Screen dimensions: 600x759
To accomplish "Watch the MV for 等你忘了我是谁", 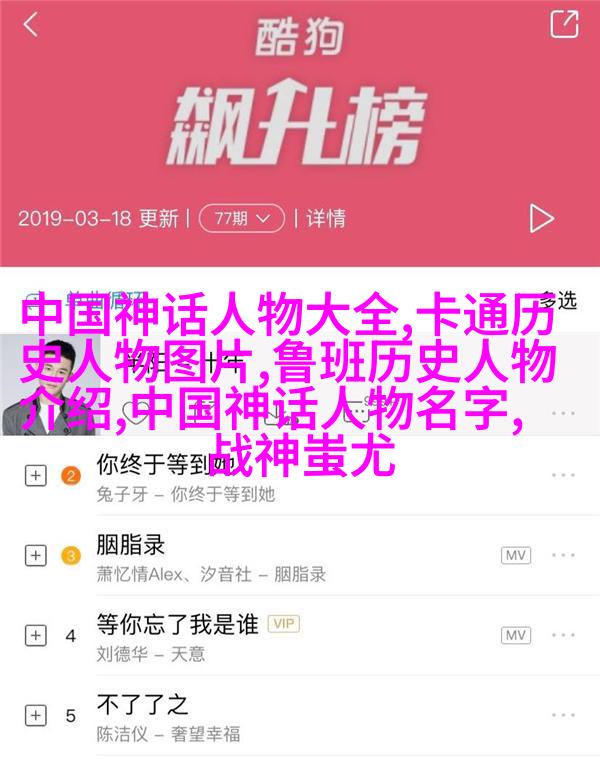I will click(x=515, y=635).
